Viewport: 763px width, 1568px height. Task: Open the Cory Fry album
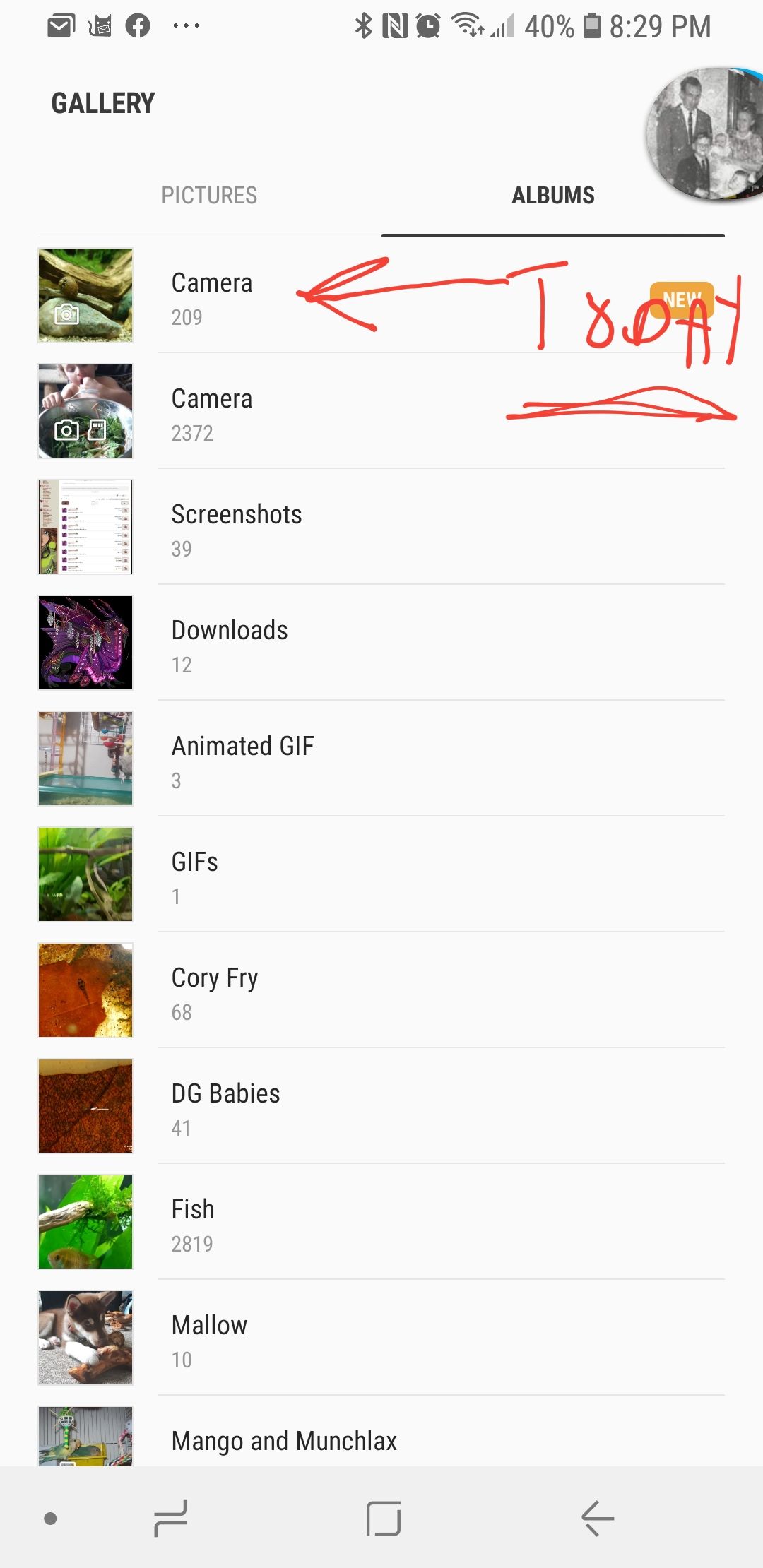point(214,992)
